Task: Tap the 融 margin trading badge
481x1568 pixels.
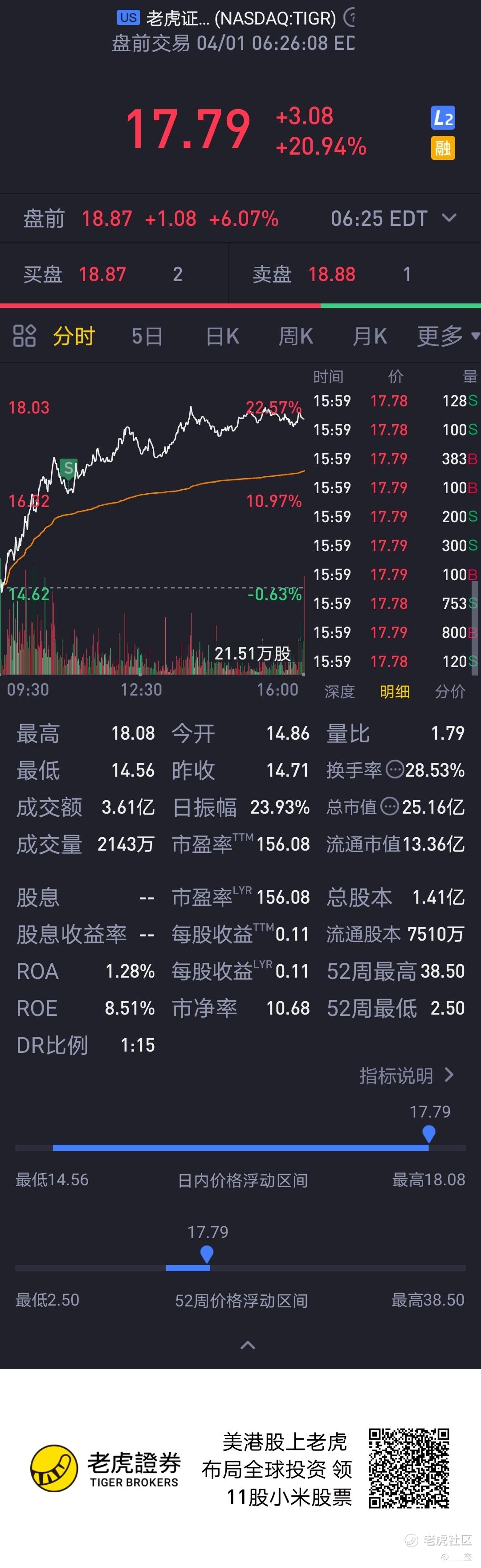Action: pos(443,147)
